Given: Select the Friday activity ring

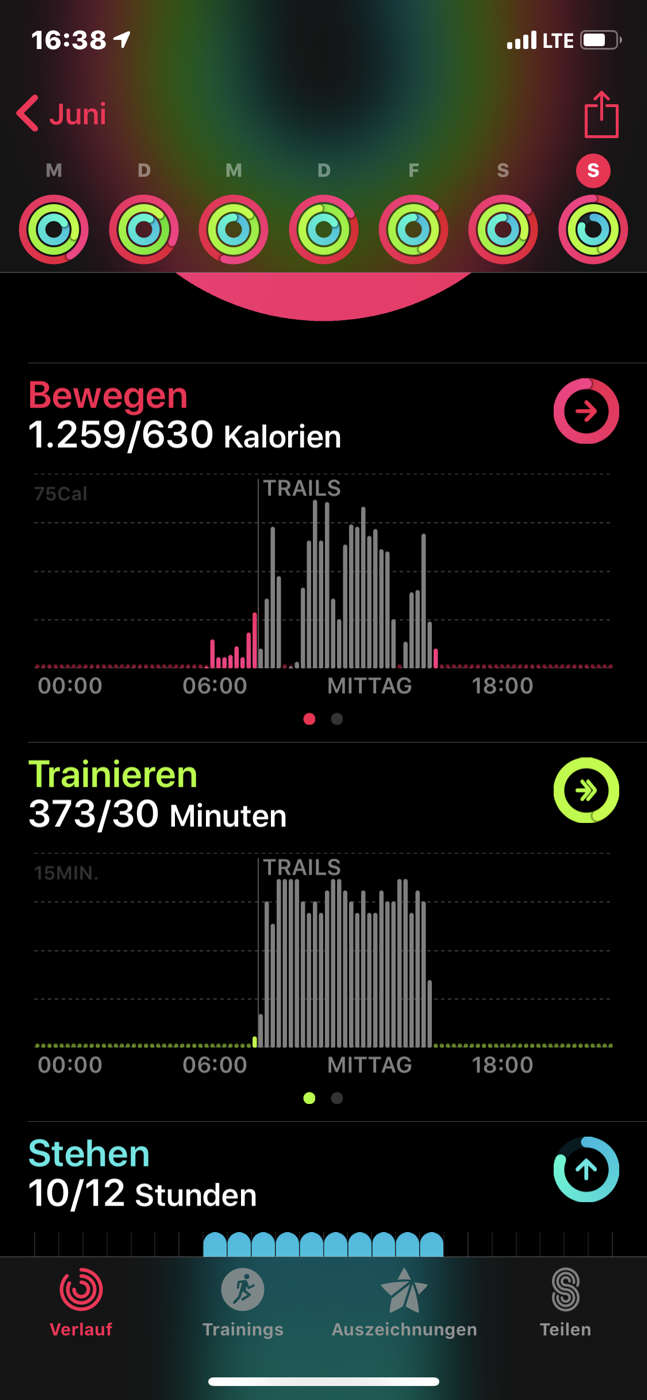Looking at the screenshot, I should coord(413,229).
